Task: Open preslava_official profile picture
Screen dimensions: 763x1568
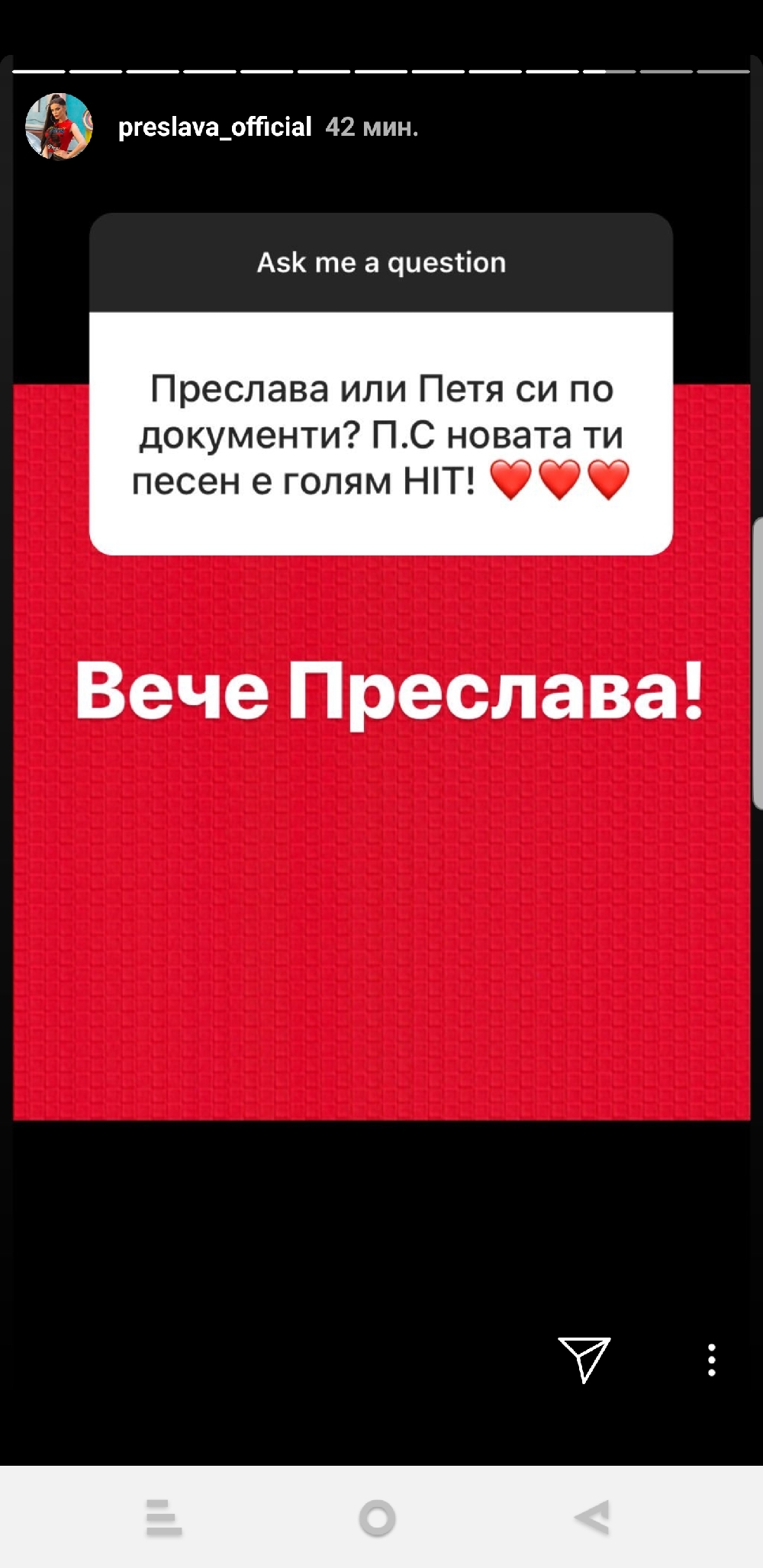Action: [x=59, y=127]
